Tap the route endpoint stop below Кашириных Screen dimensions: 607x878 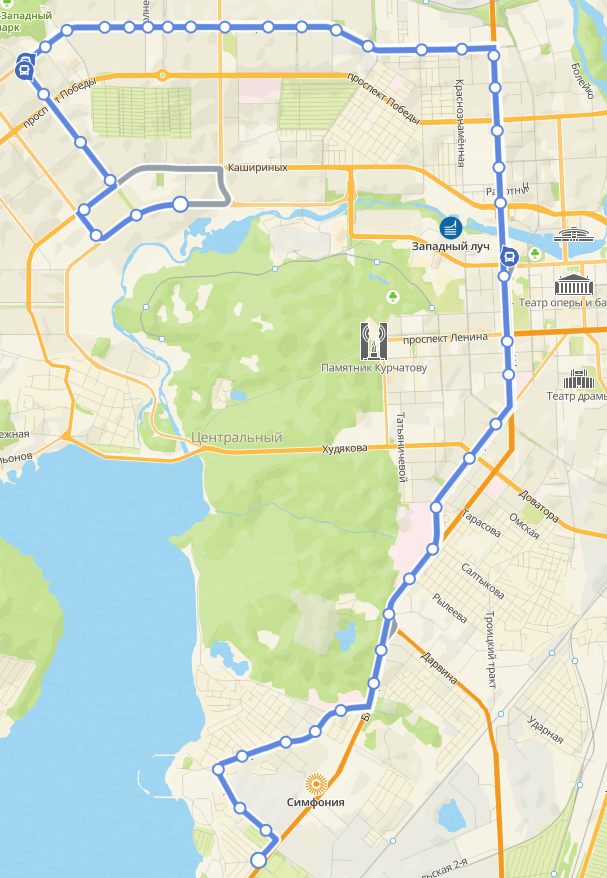pyautogui.click(x=180, y=204)
